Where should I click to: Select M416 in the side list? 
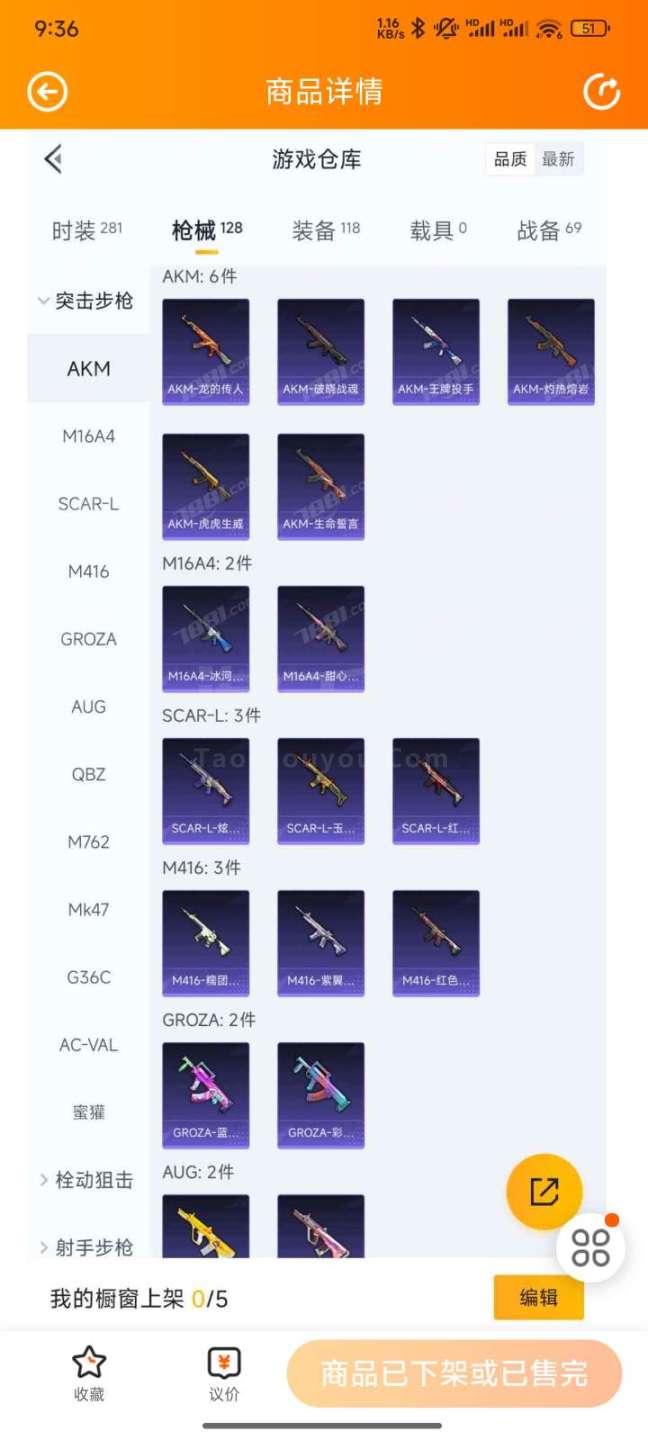point(88,572)
